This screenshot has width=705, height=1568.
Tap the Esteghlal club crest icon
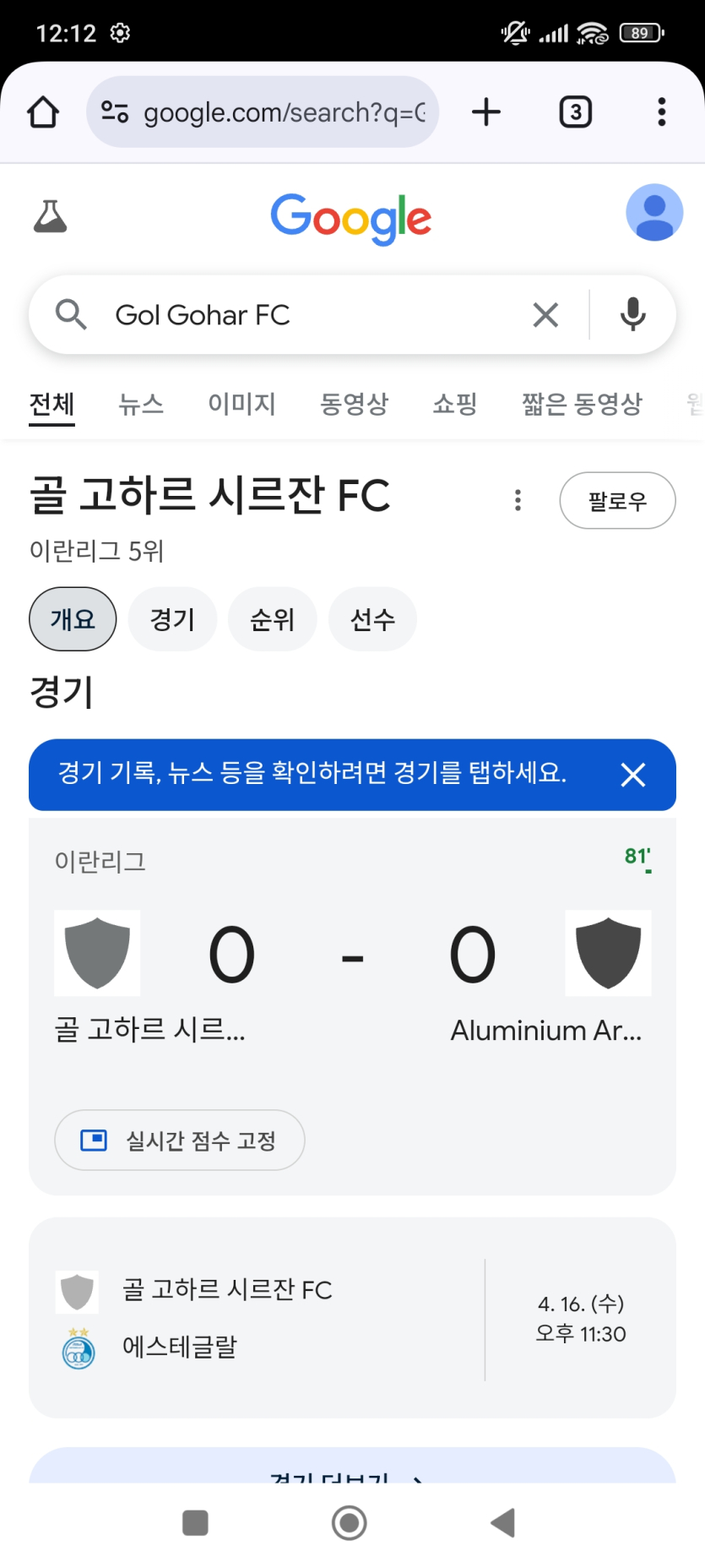pos(79,1346)
